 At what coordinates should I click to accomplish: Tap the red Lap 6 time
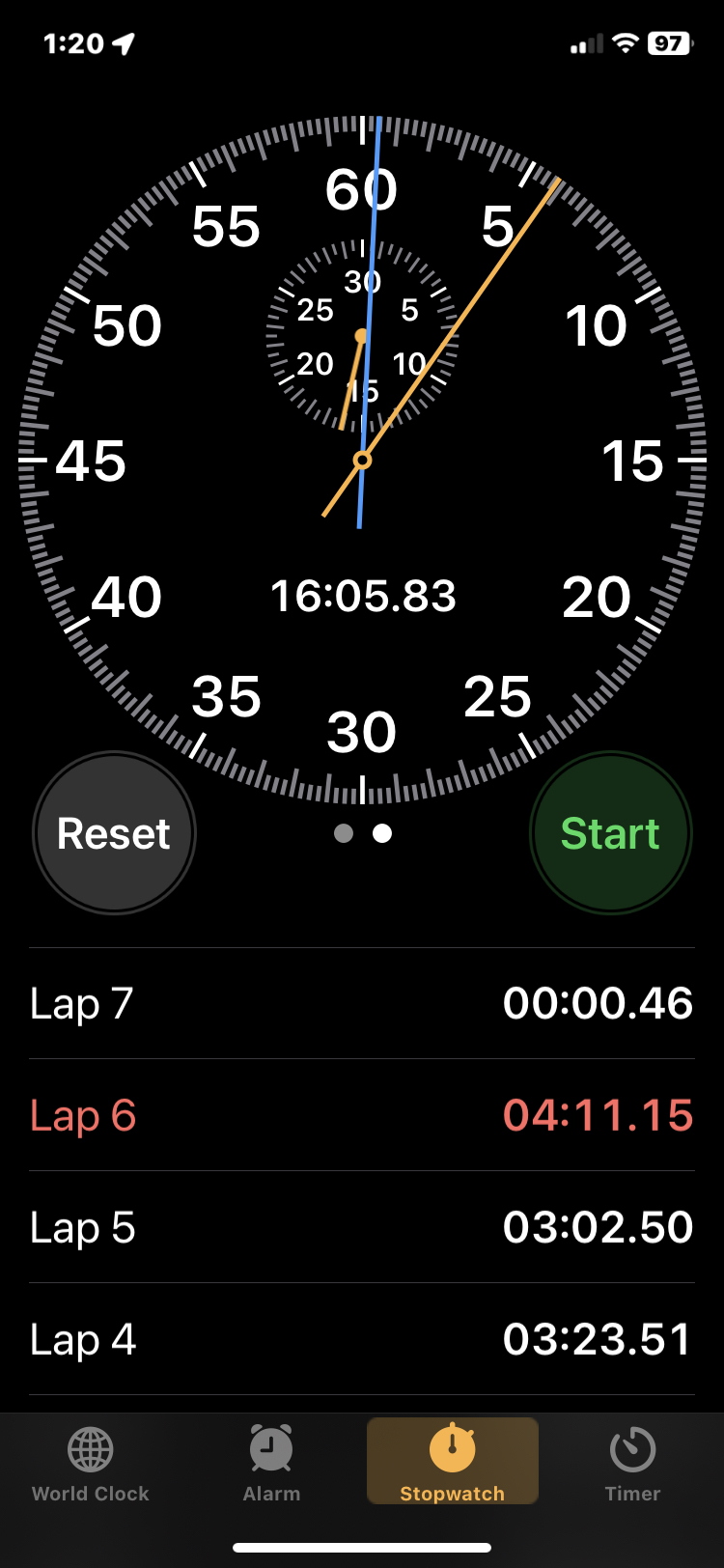pyautogui.click(x=598, y=1115)
